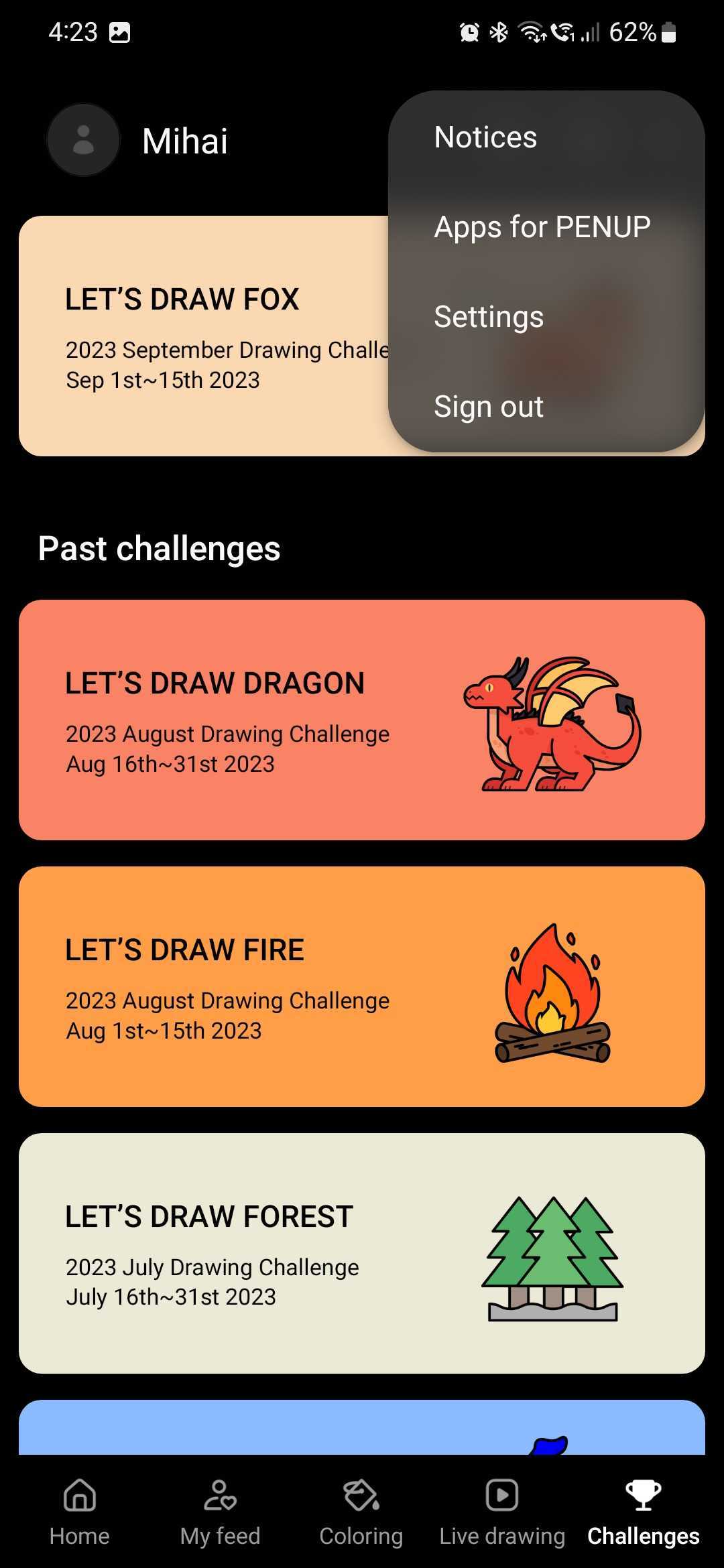The width and height of the screenshot is (724, 1568).
Task: Tap the Challenges tab
Action: (x=644, y=1512)
